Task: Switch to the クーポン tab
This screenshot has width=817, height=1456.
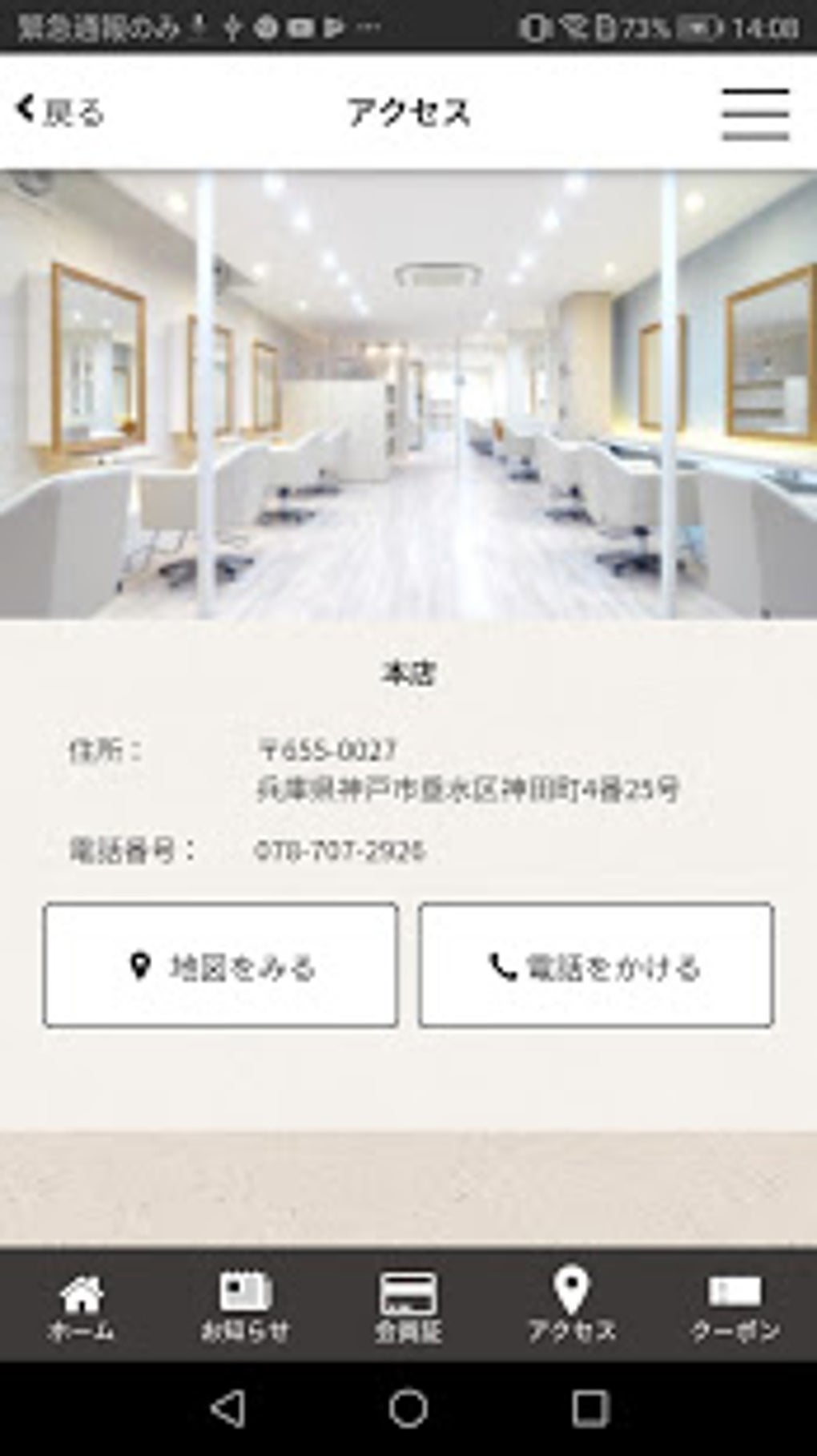Action: pyautogui.click(x=734, y=1308)
